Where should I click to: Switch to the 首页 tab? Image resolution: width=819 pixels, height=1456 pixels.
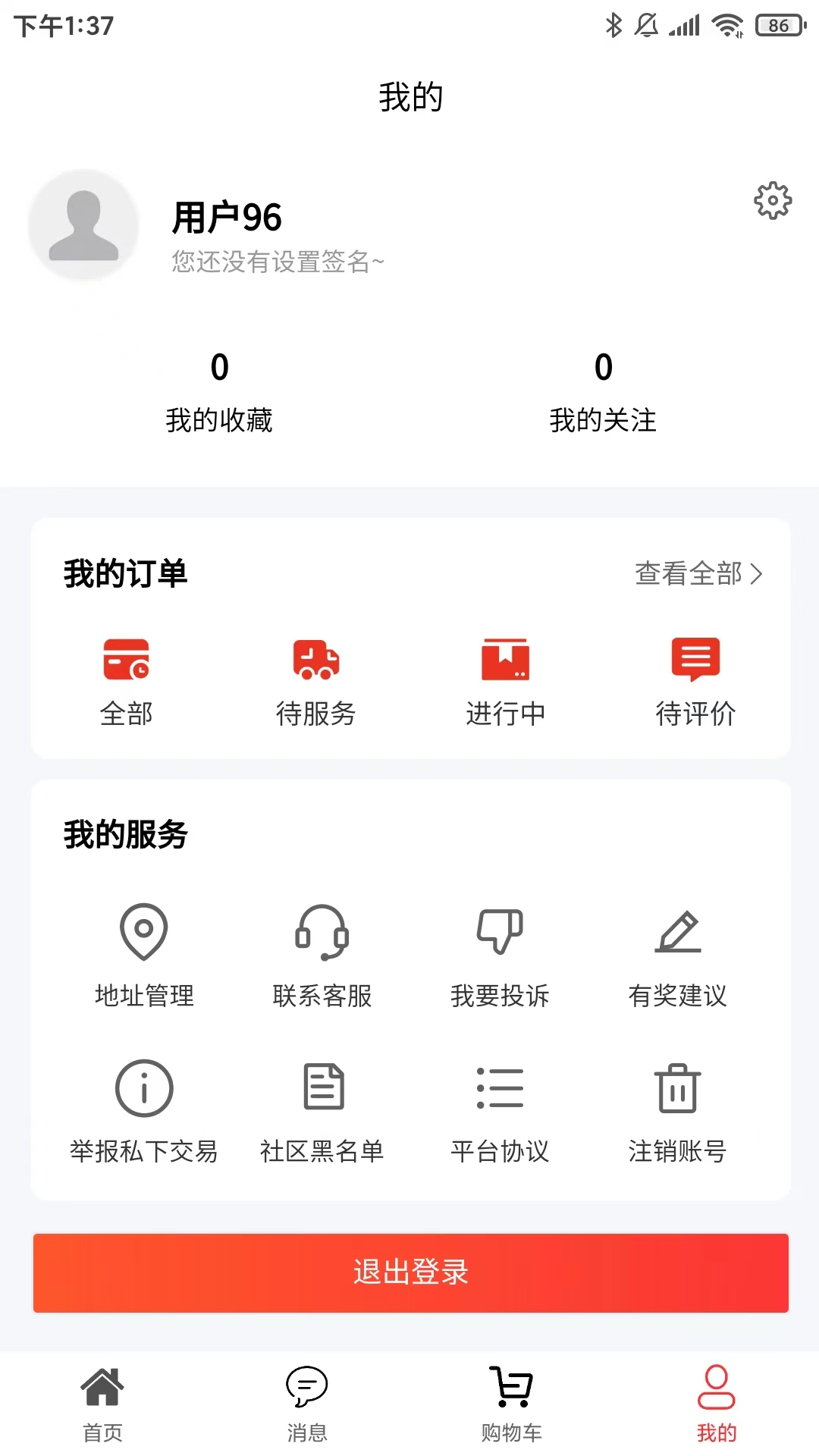[102, 1403]
